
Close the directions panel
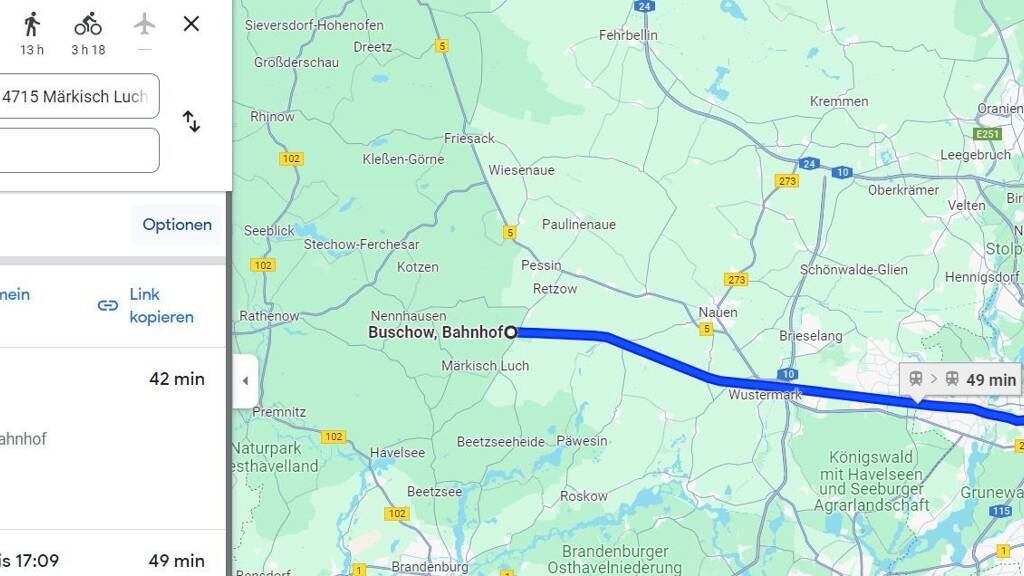[x=191, y=24]
